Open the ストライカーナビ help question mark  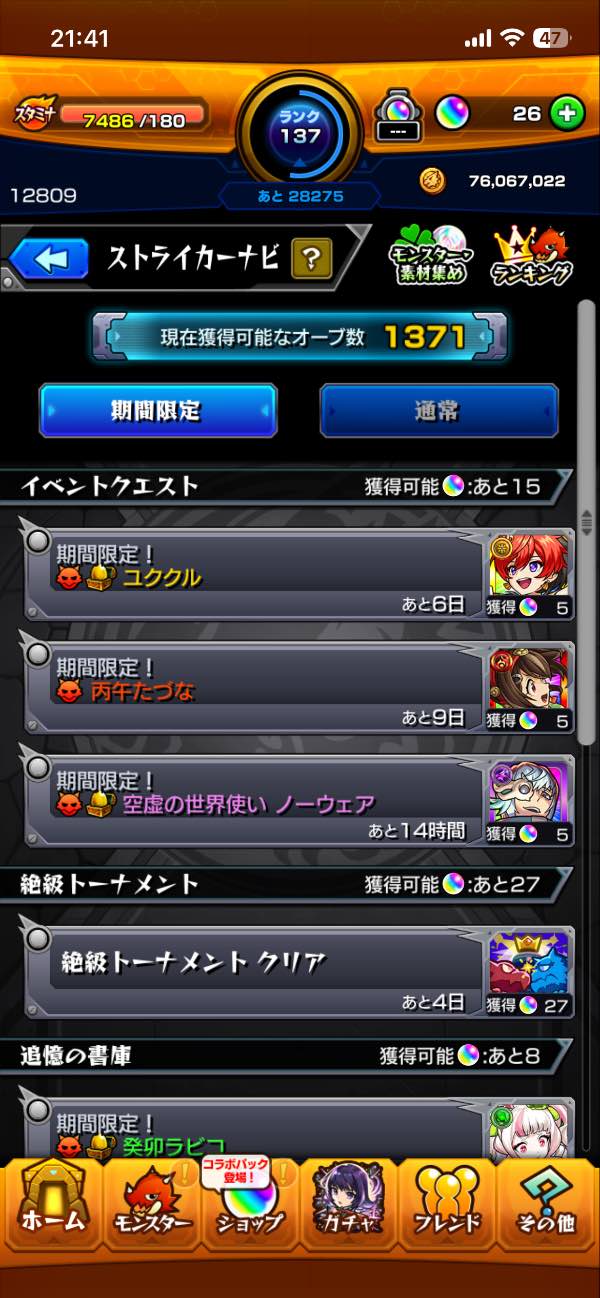click(x=311, y=260)
